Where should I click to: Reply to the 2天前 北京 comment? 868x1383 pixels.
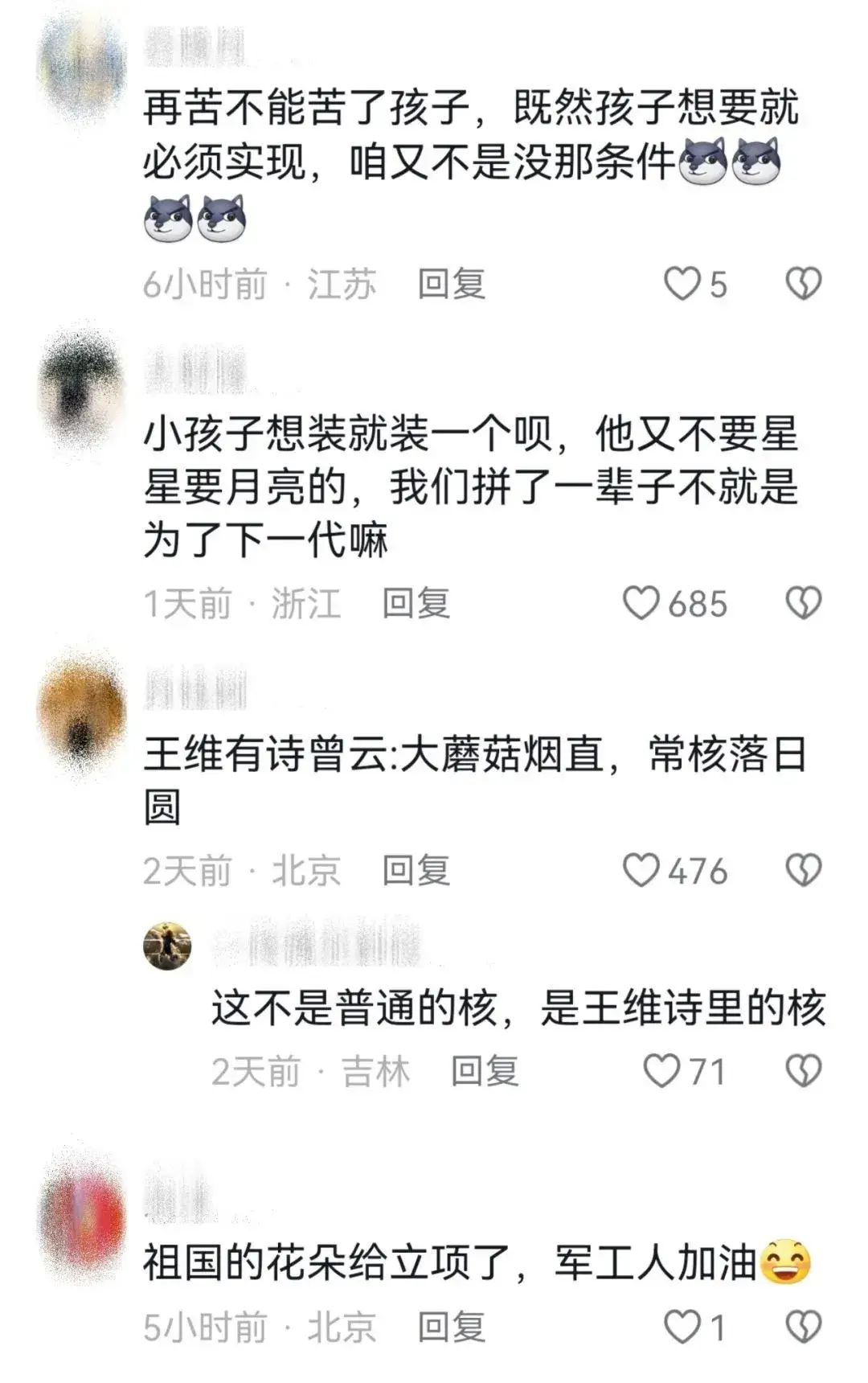coord(416,871)
